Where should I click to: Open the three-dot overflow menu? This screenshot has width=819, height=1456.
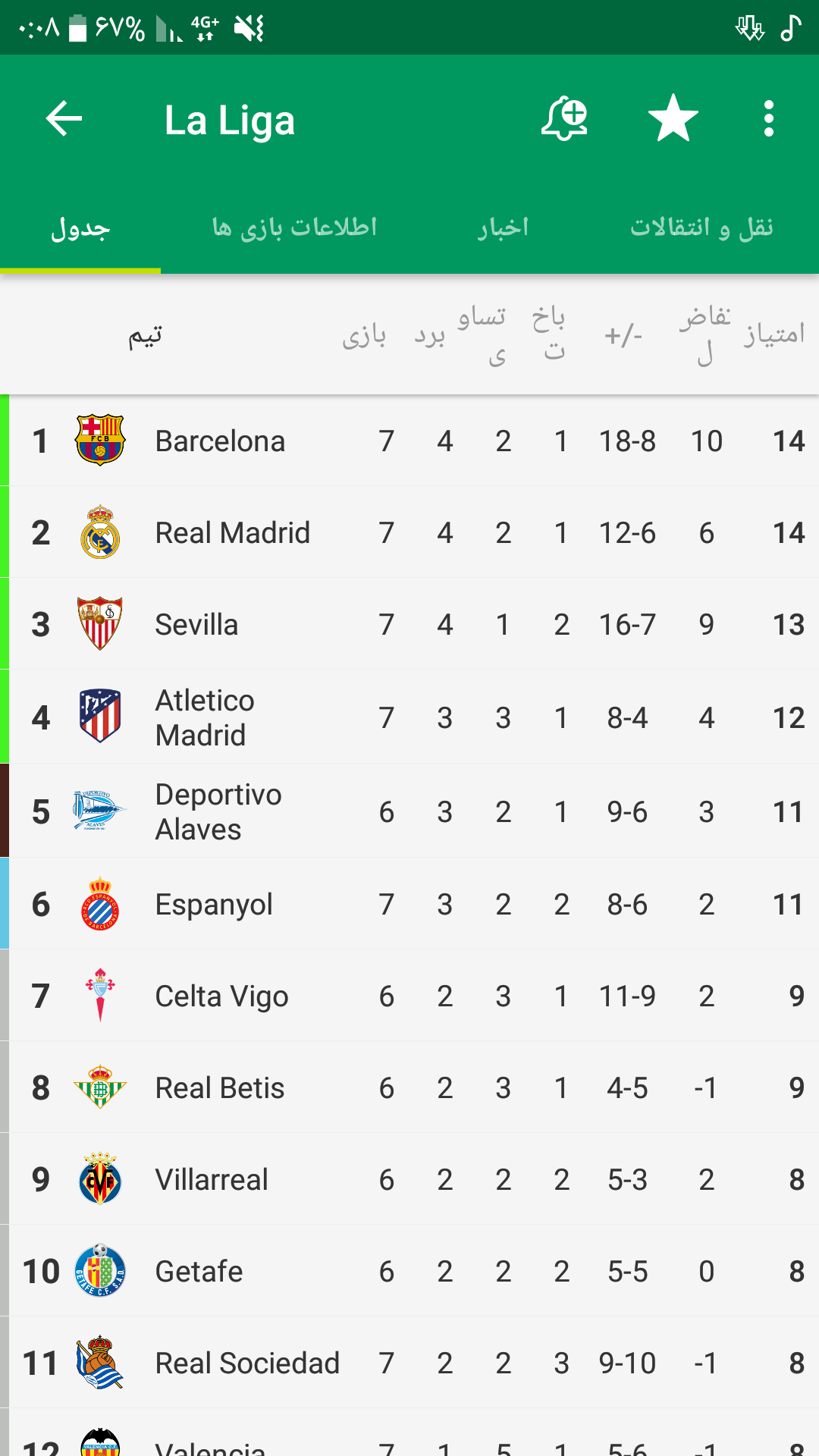(x=769, y=119)
